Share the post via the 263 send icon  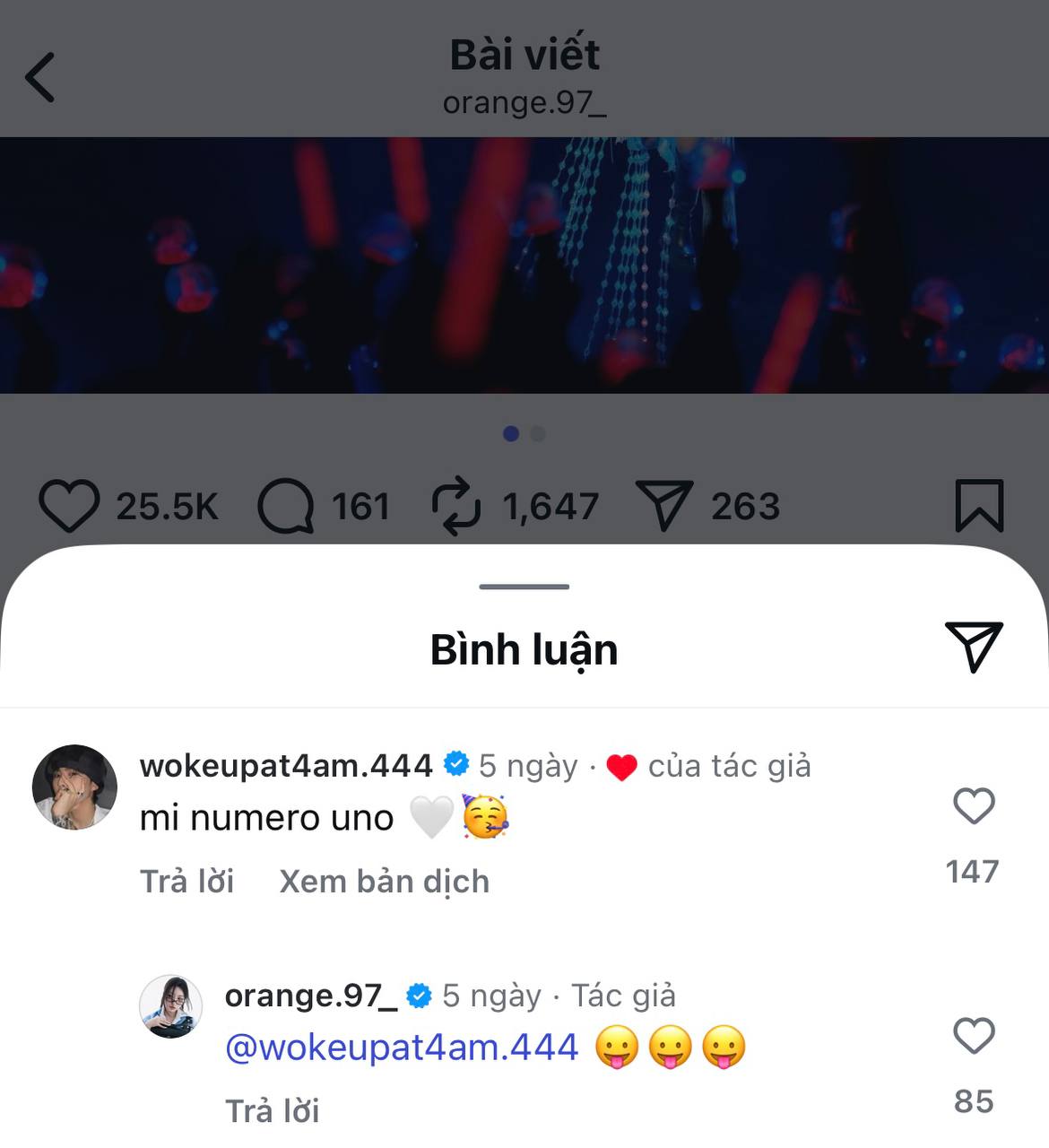coord(663,506)
